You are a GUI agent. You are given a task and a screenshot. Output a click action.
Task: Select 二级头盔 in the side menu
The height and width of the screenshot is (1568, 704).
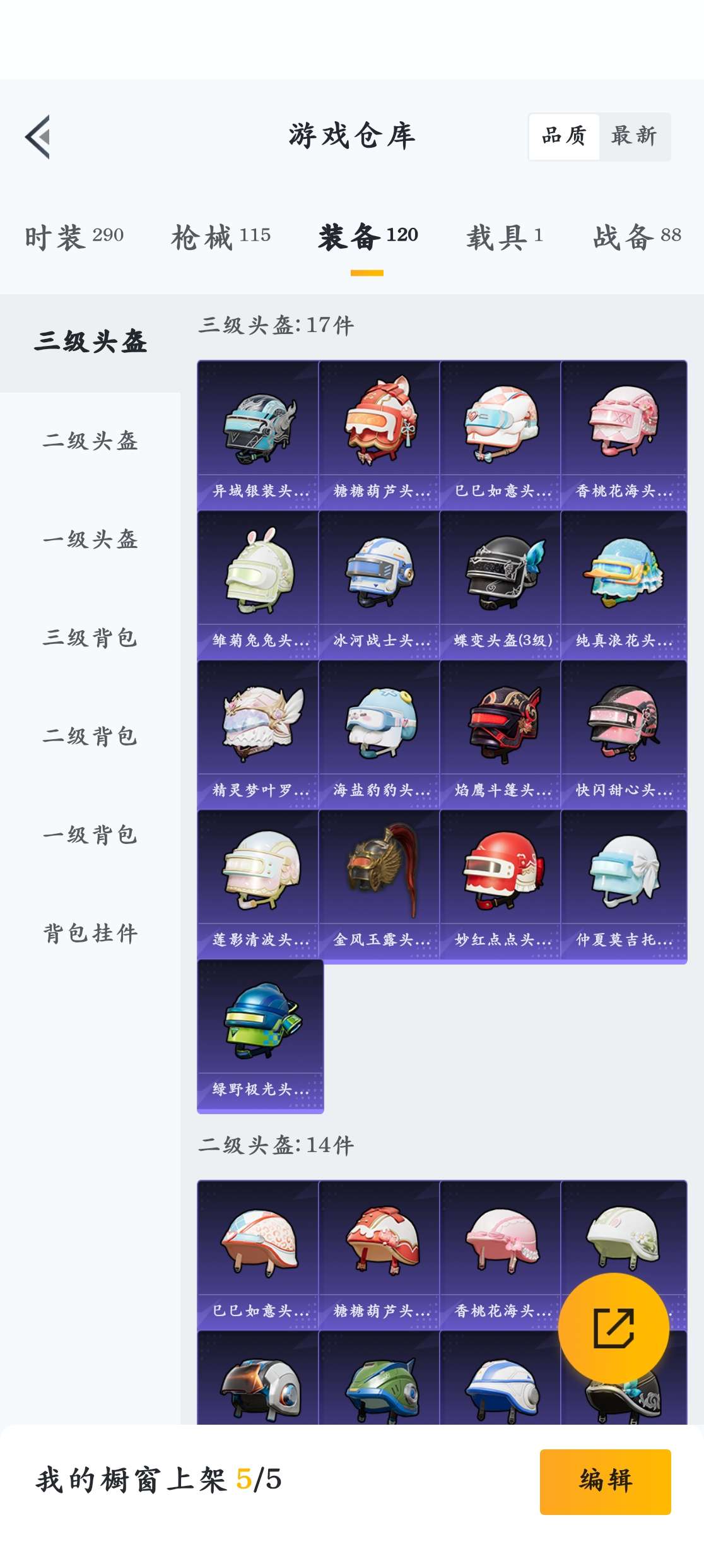click(x=90, y=441)
